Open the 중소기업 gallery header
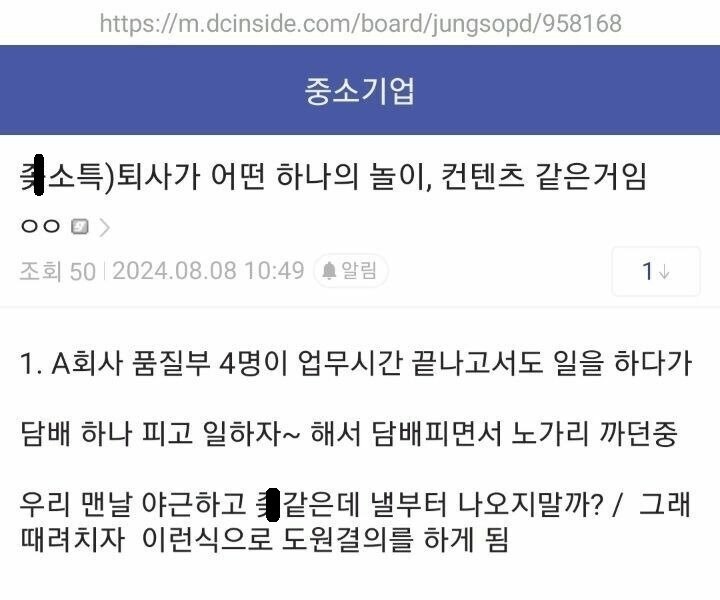This screenshot has width=720, height=600. (x=359, y=91)
